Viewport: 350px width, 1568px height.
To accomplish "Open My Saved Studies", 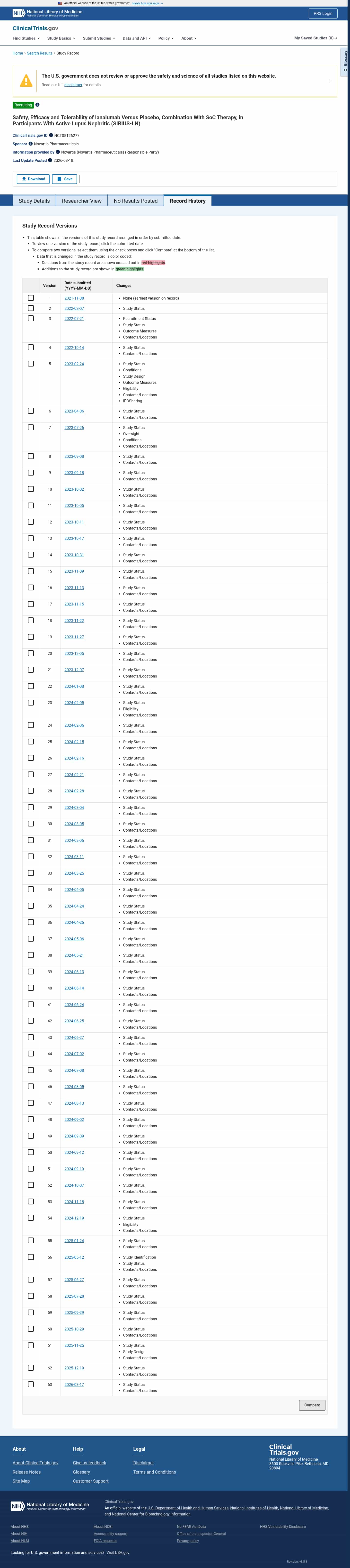I will (315, 38).
